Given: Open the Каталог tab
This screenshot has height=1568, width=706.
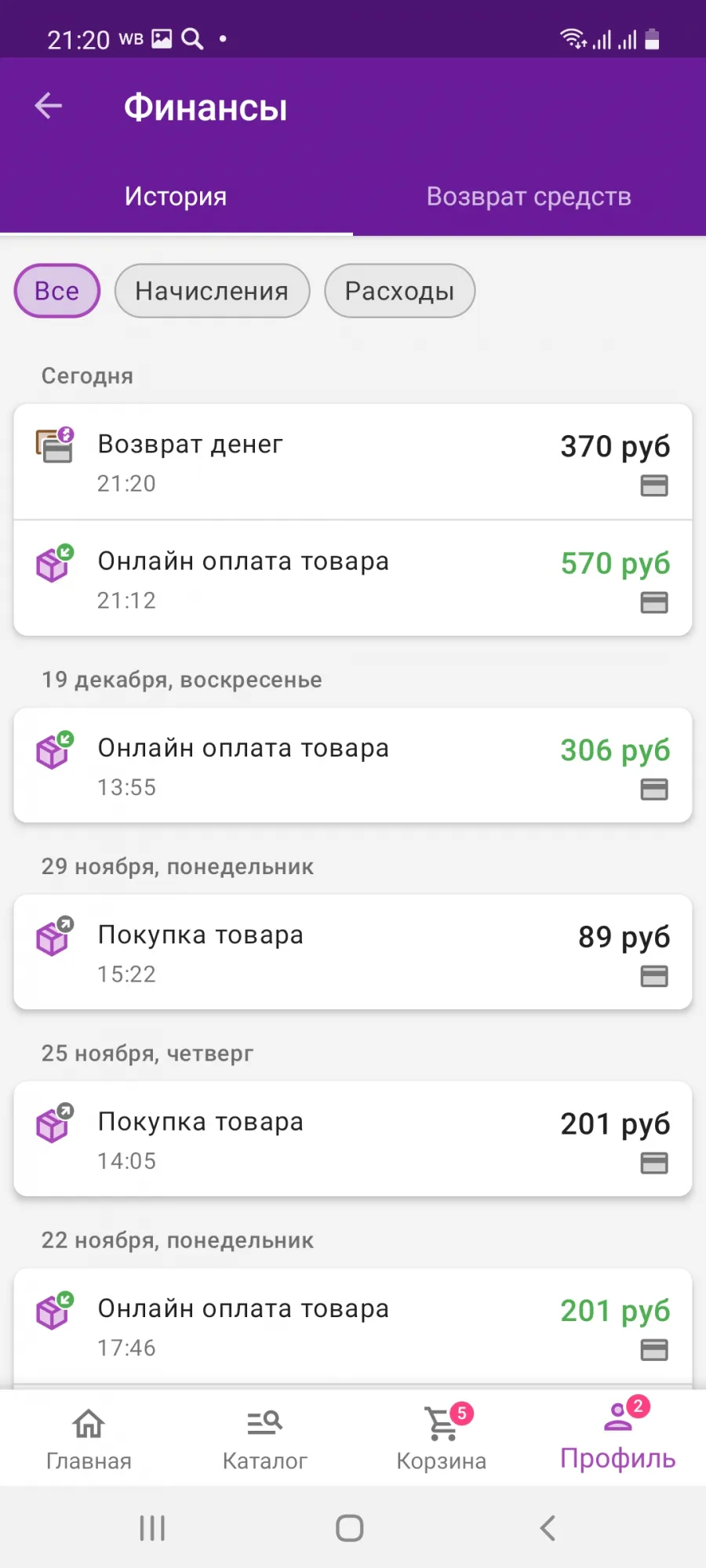Looking at the screenshot, I should point(265,1439).
